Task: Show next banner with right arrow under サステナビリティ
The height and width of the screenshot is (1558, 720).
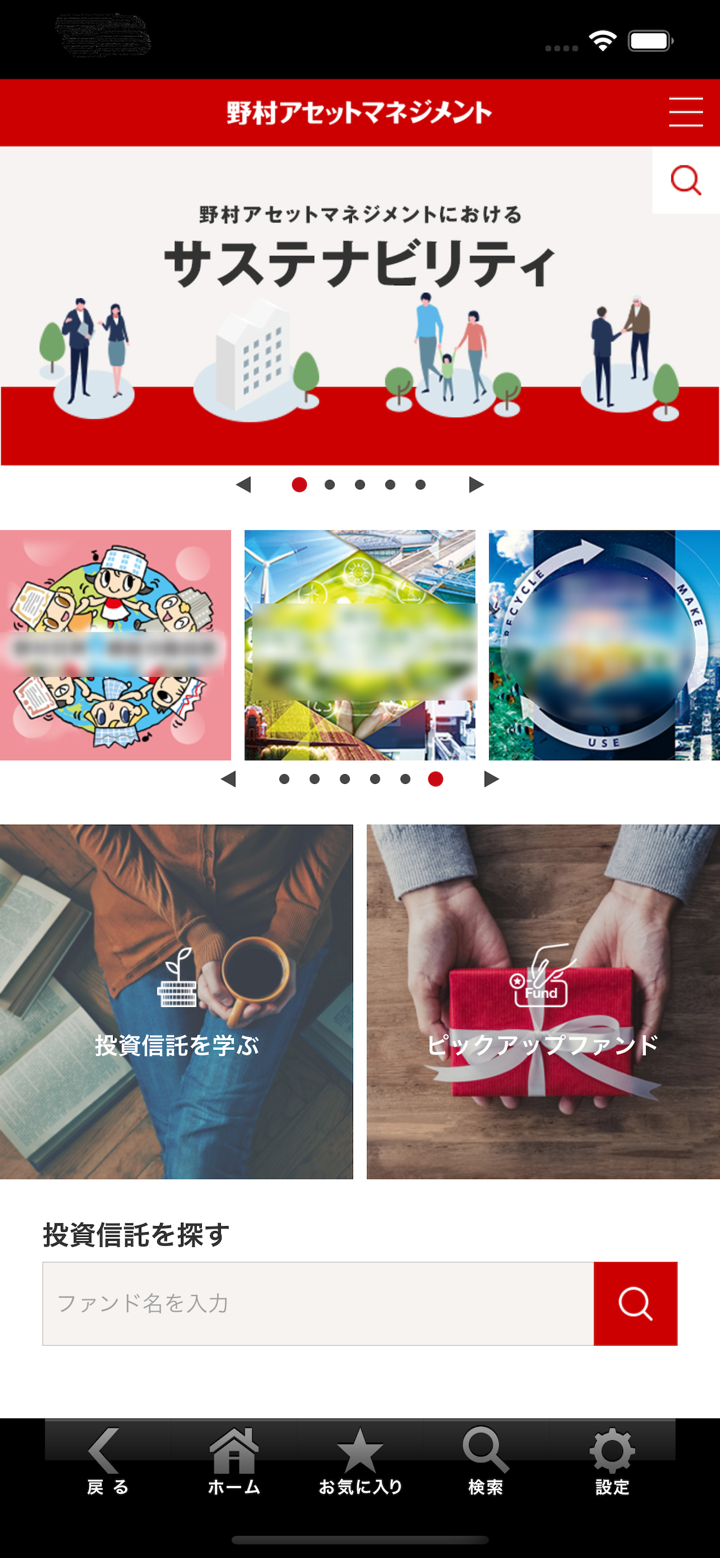Action: [476, 485]
